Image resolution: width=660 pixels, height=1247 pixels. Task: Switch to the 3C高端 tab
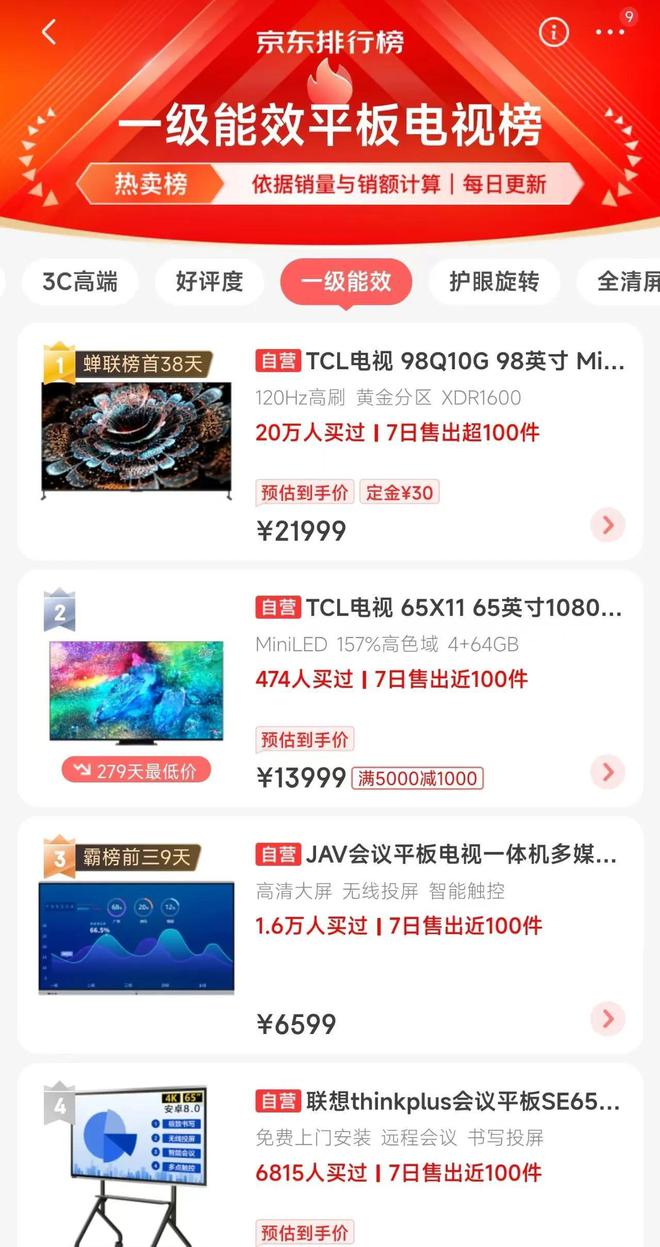80,282
